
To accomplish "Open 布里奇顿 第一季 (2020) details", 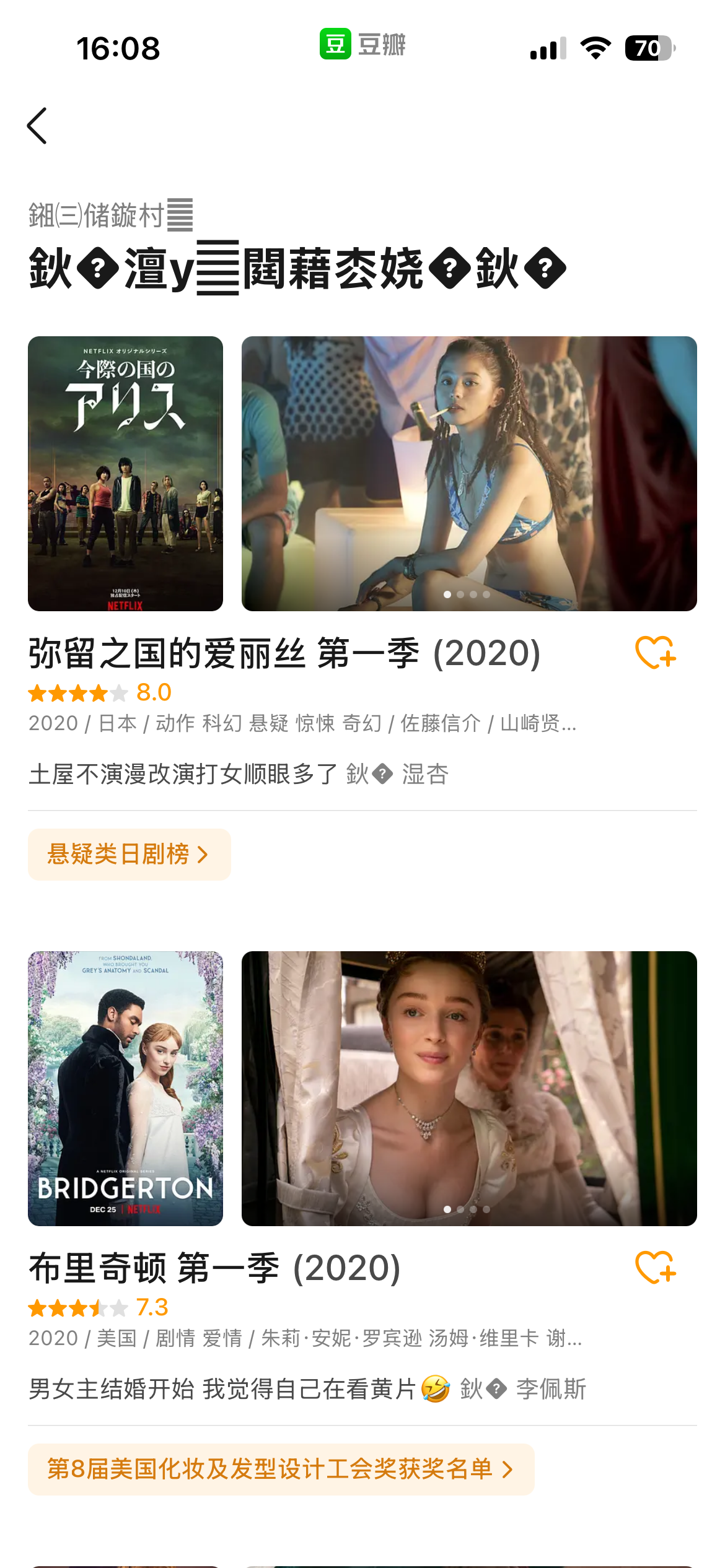I will click(x=214, y=1269).
